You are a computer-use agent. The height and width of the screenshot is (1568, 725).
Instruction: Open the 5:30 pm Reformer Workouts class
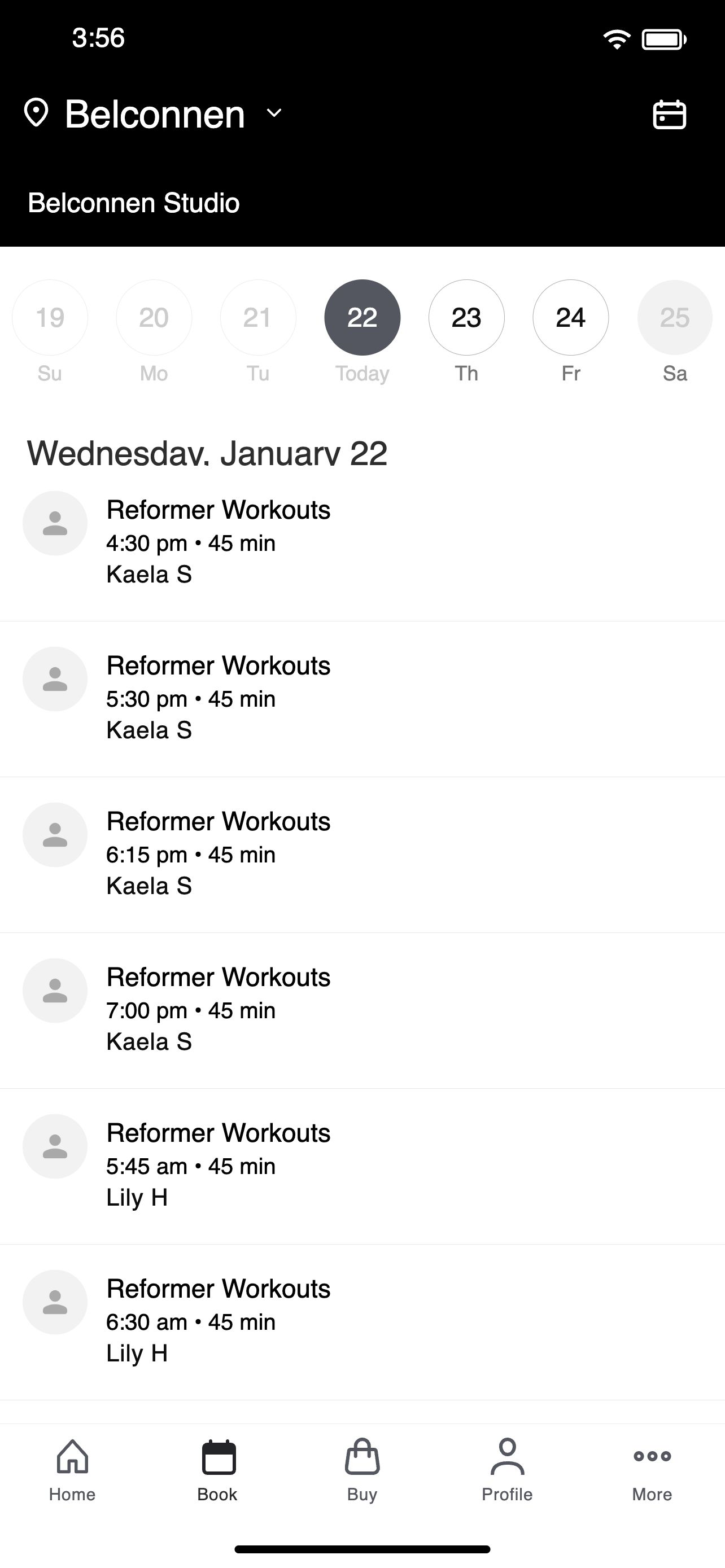pyautogui.click(x=362, y=699)
